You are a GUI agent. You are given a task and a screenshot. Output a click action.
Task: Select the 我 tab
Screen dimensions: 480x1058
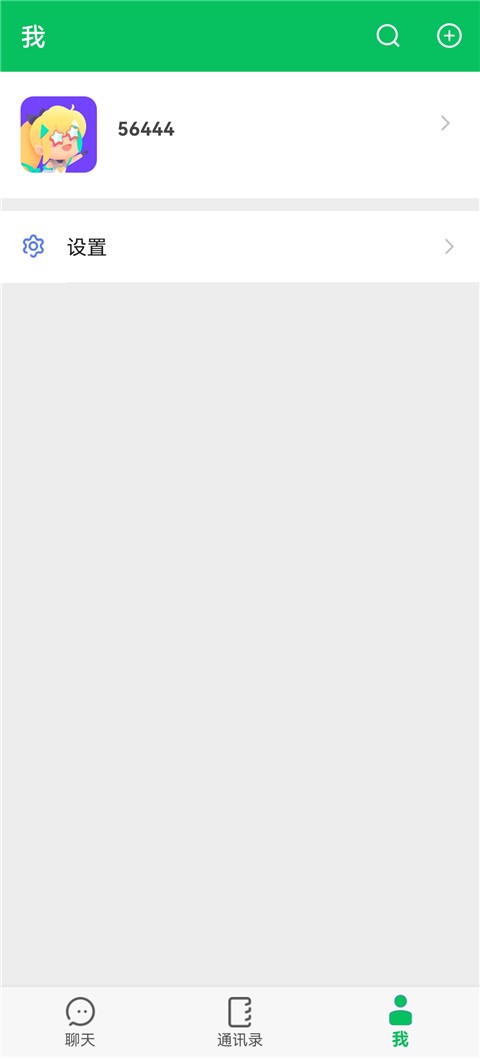tap(400, 1022)
